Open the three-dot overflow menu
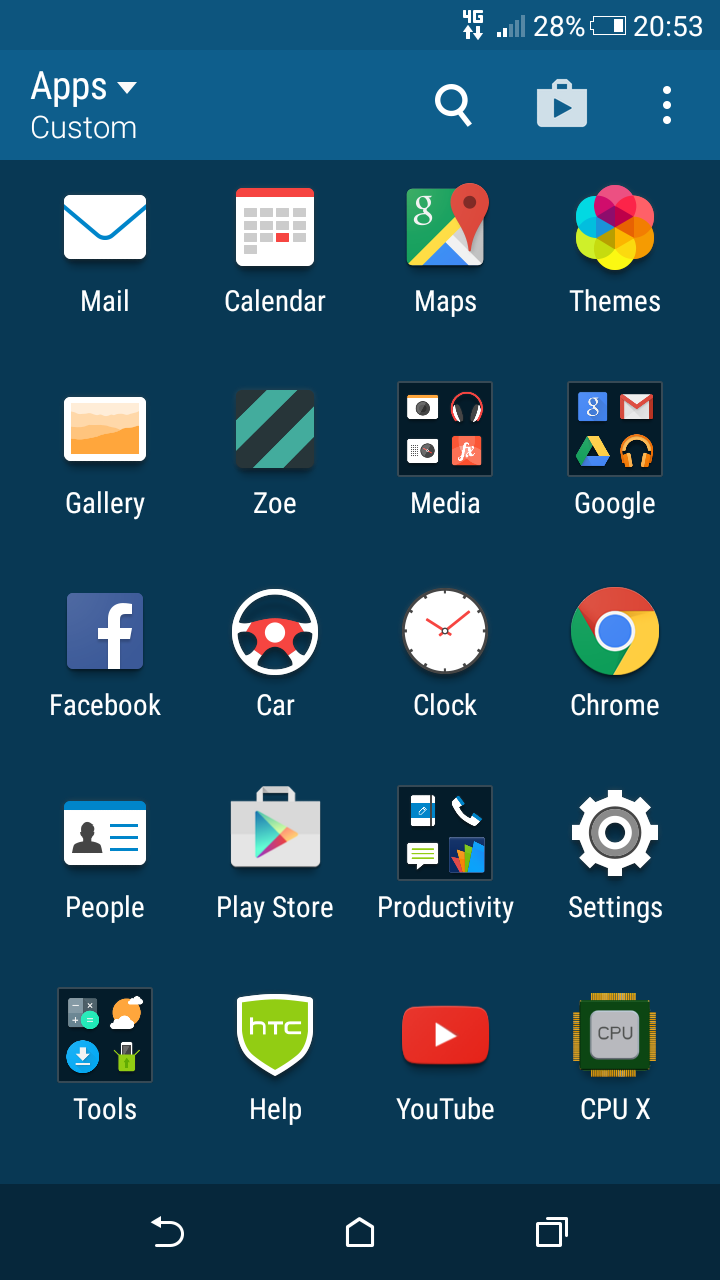Image resolution: width=720 pixels, height=1280 pixels. tap(667, 105)
